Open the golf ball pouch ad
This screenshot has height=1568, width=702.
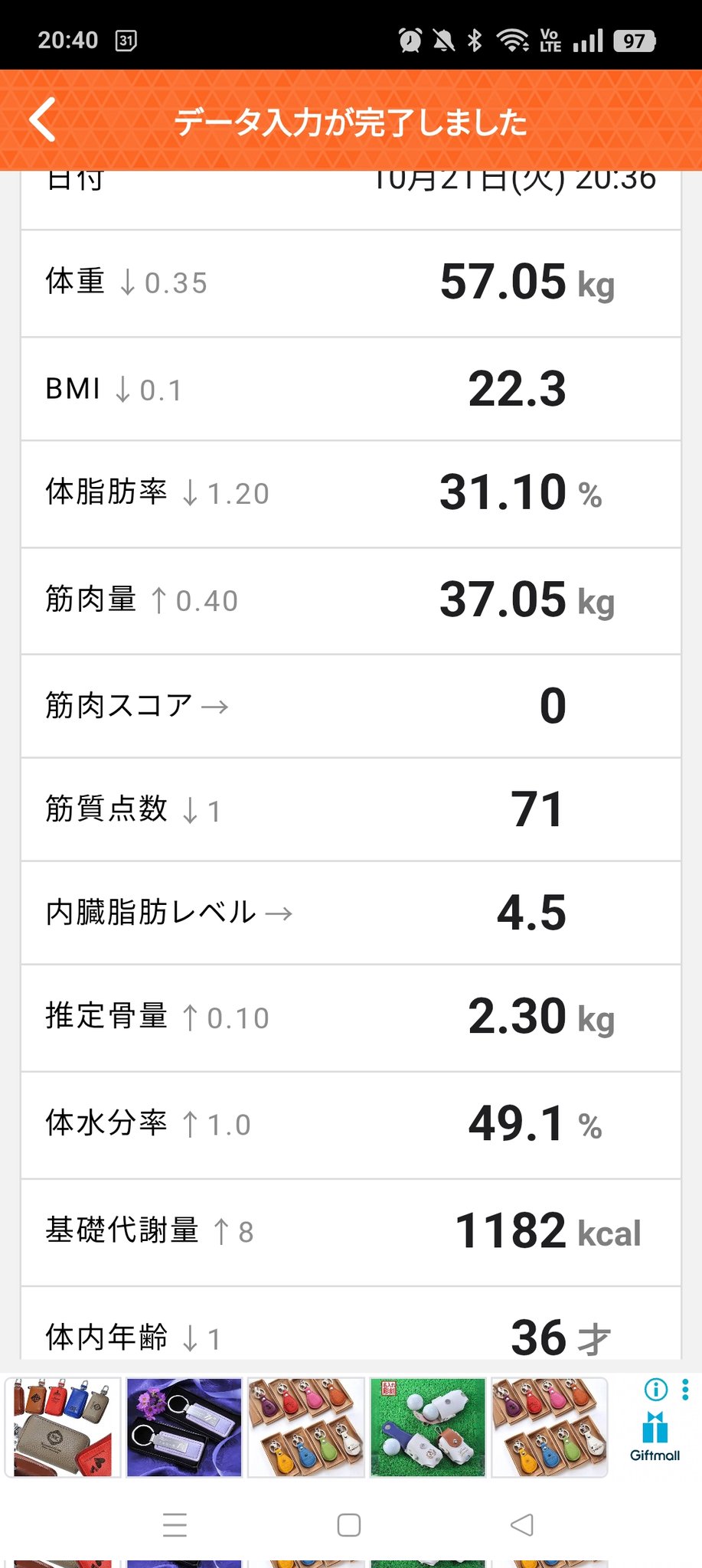pyautogui.click(x=427, y=1427)
